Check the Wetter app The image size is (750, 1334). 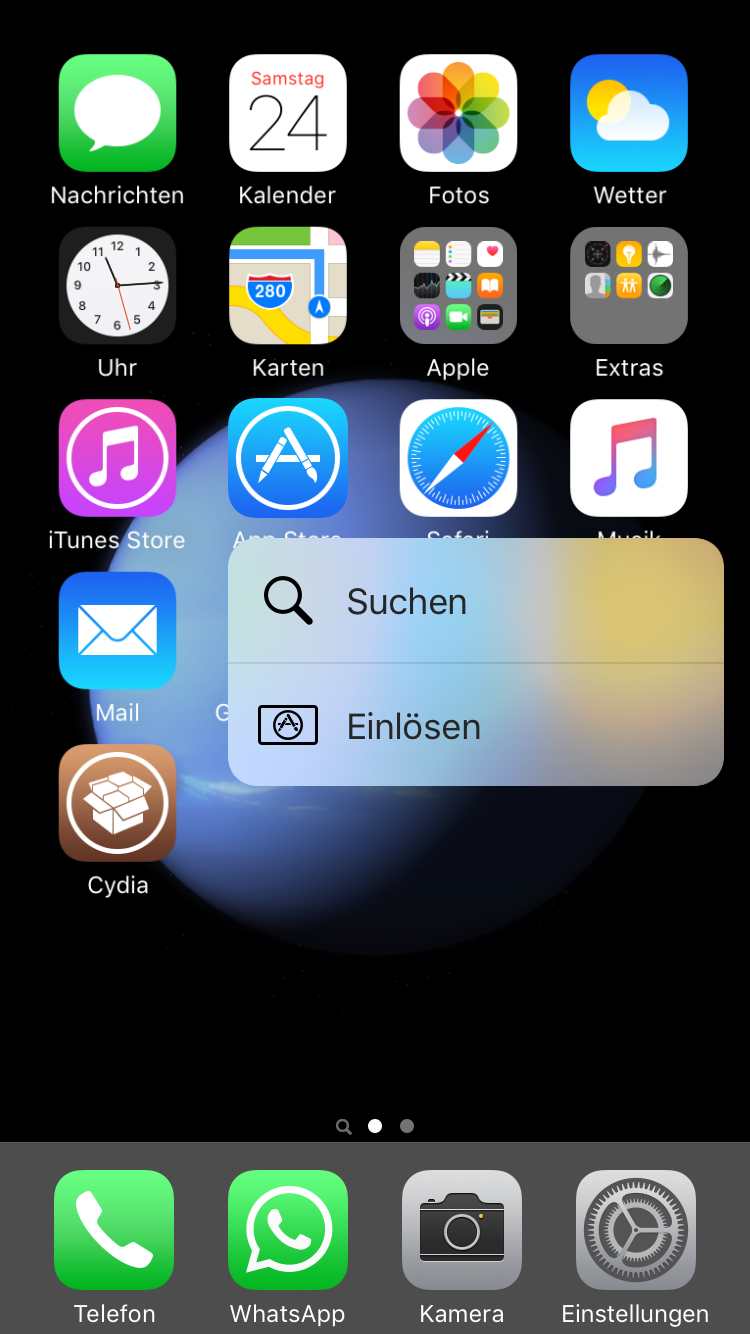point(629,114)
